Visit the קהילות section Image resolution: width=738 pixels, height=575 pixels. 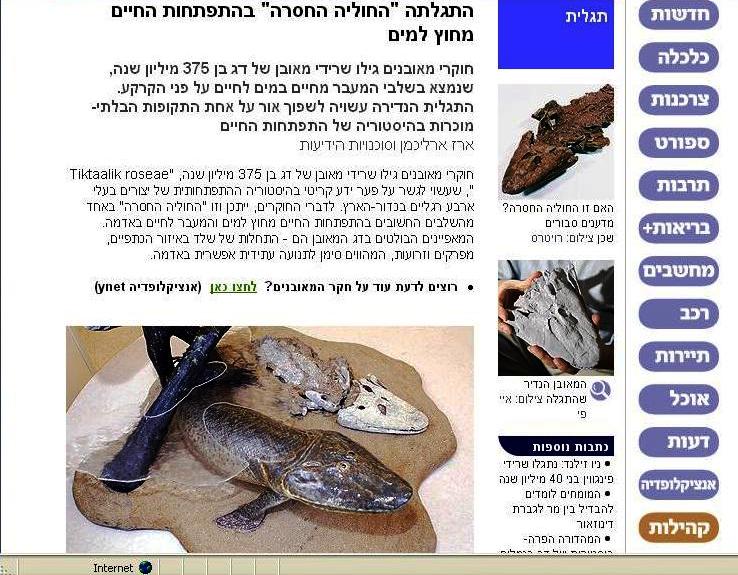[679, 527]
